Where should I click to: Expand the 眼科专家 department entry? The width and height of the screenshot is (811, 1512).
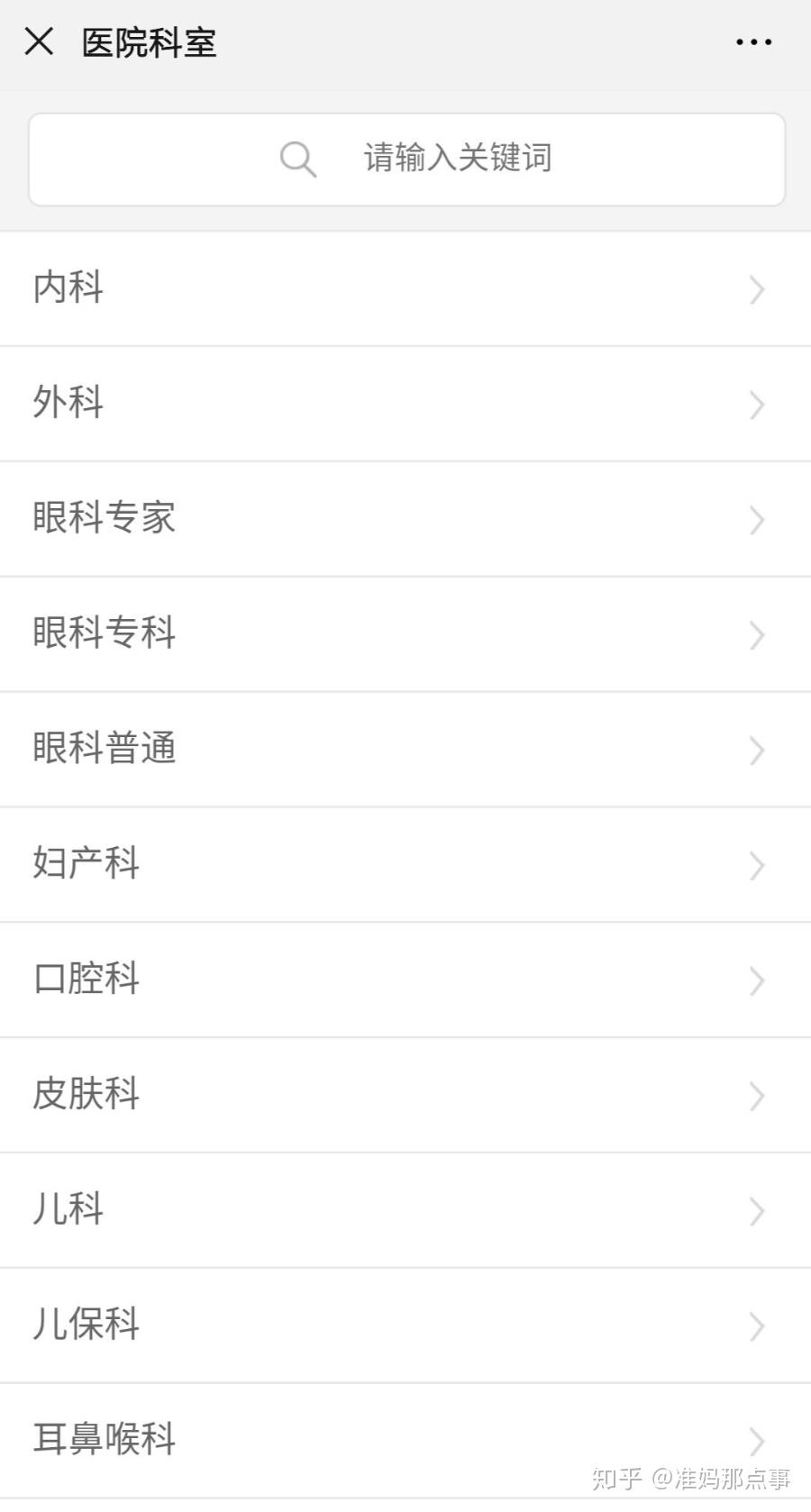(405, 519)
